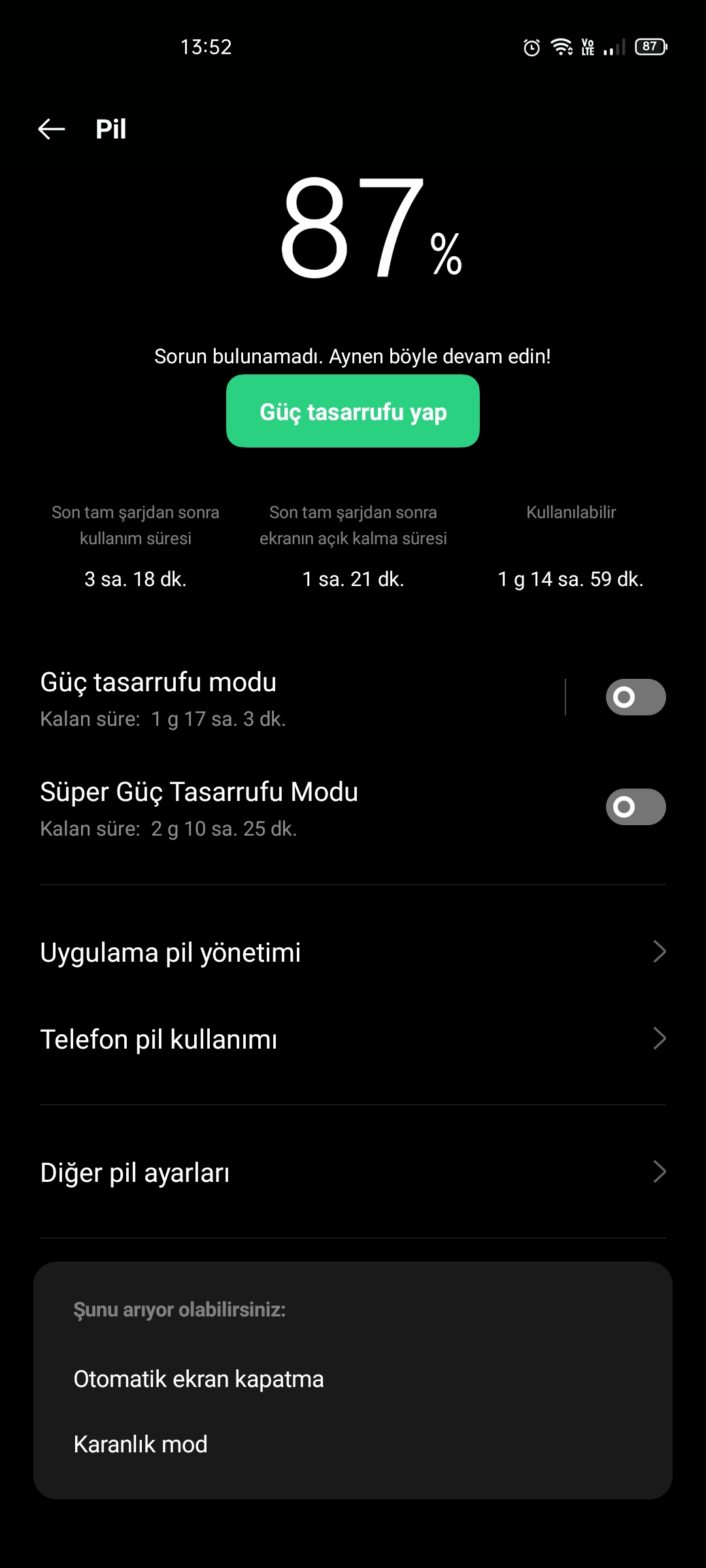Turn on Süper Güç Tasarrufu Modu
Image resolution: width=706 pixels, height=1568 pixels.
pyautogui.click(x=635, y=807)
